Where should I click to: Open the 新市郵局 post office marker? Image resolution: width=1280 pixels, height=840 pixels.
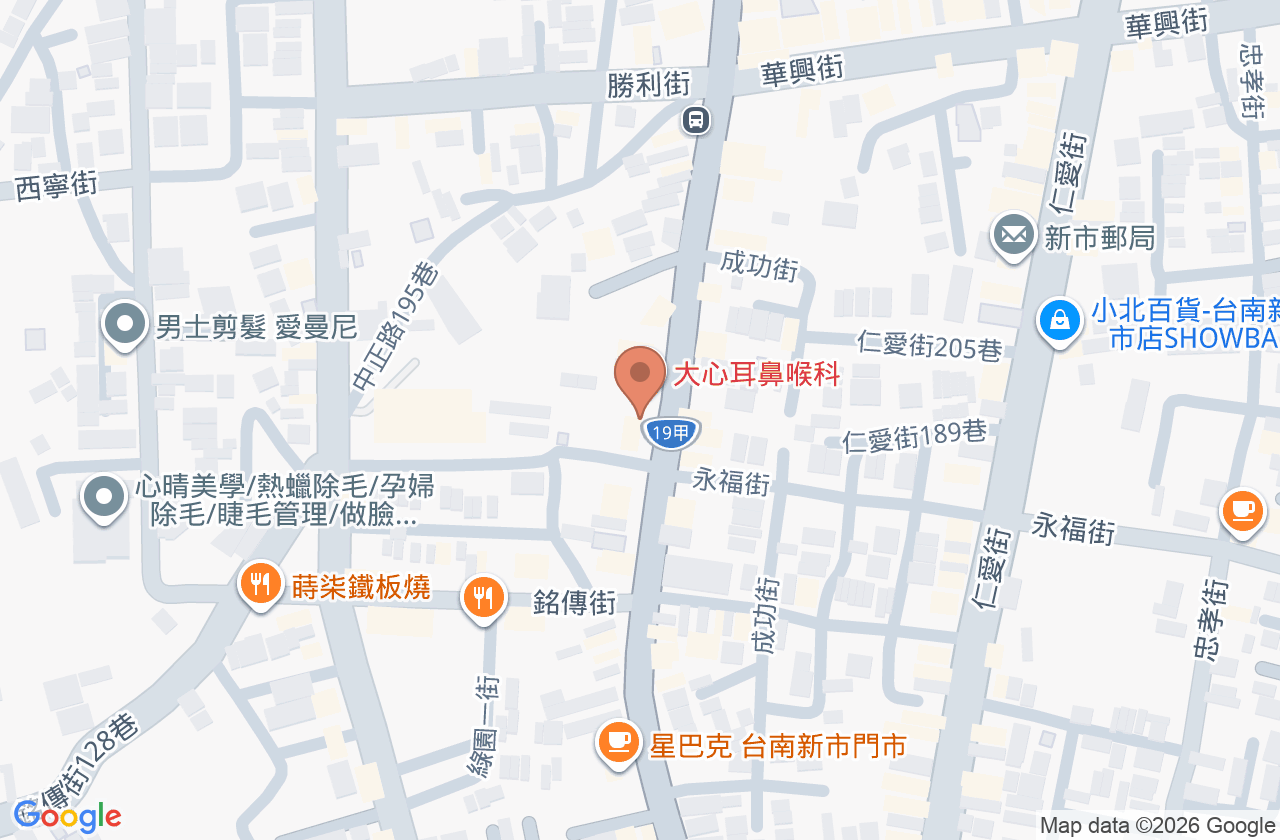[1014, 237]
